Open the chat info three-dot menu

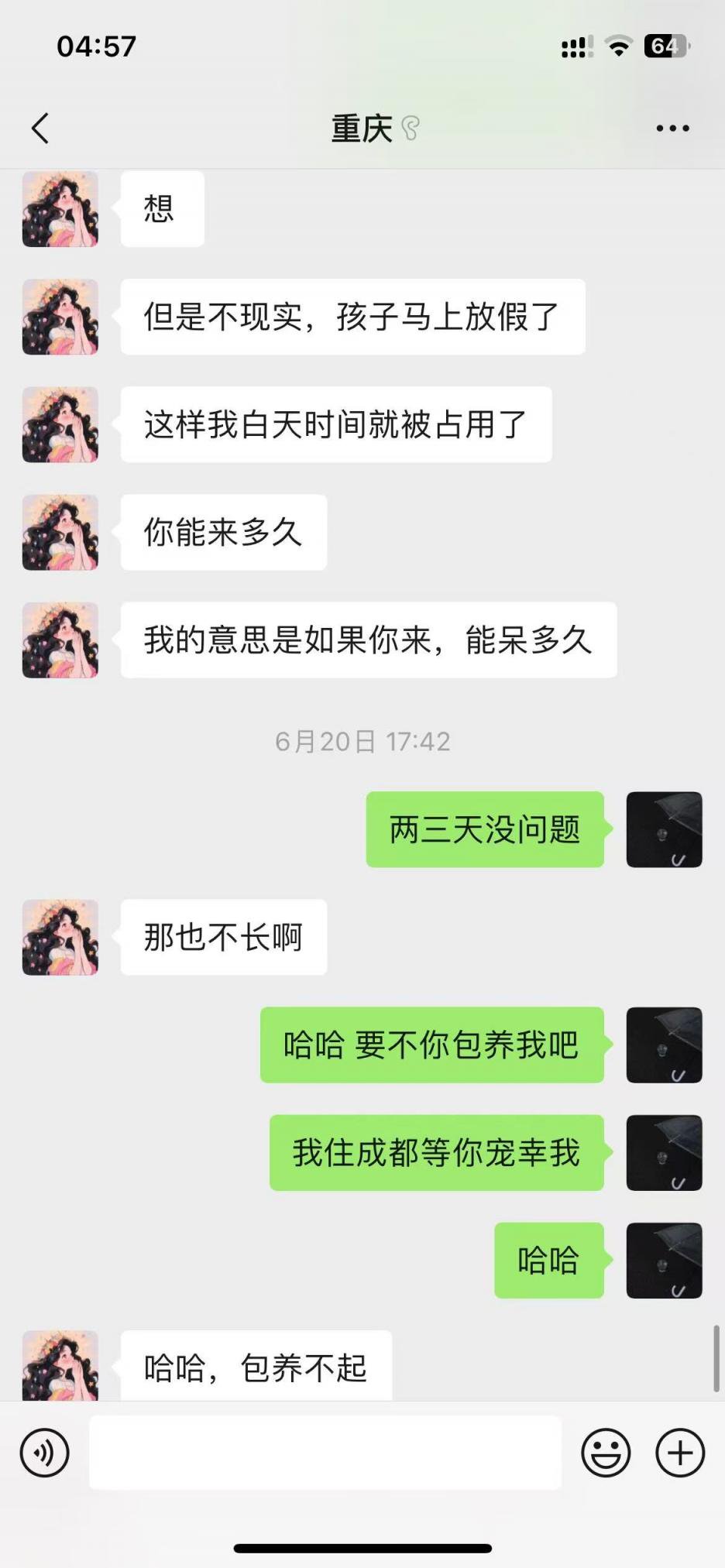coord(672,129)
